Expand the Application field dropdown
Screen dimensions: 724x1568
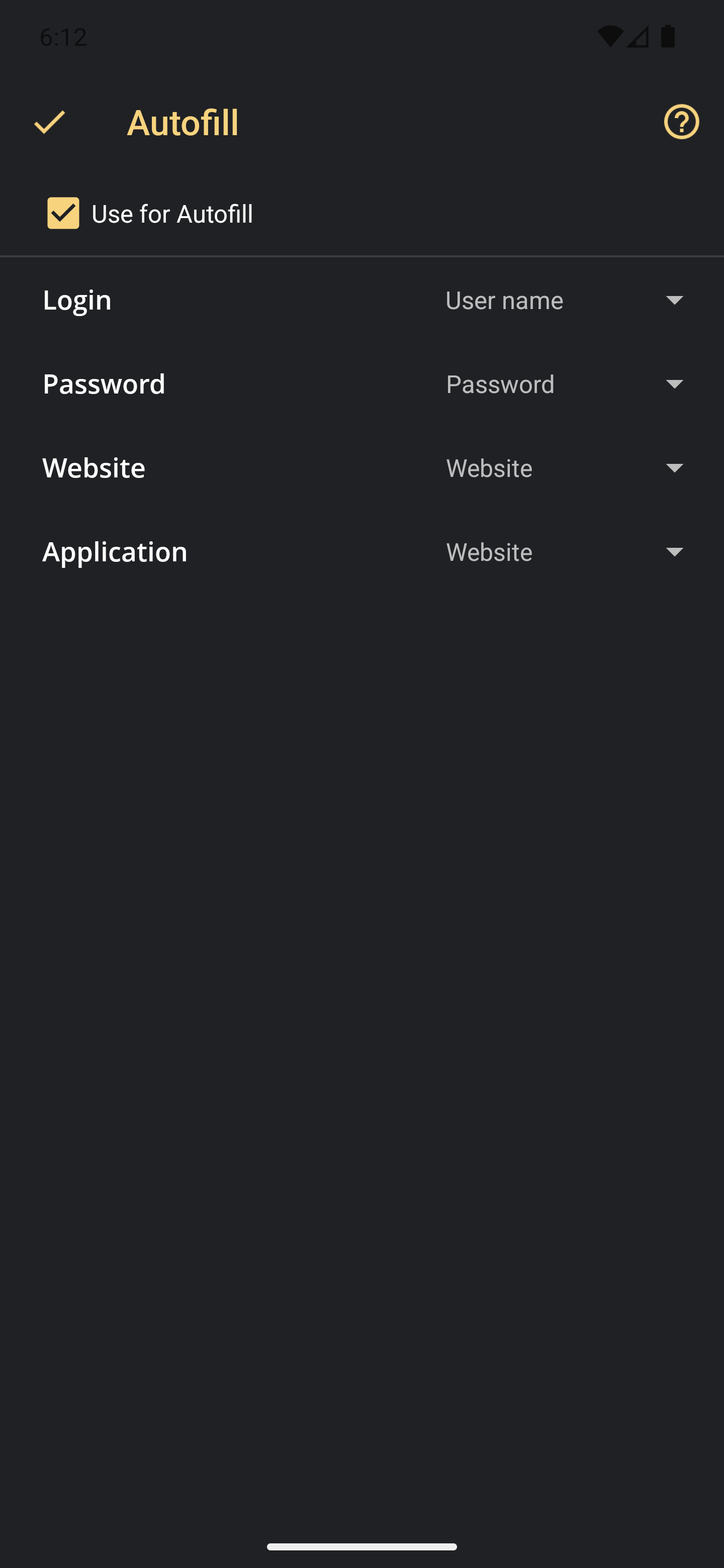[x=566, y=552]
